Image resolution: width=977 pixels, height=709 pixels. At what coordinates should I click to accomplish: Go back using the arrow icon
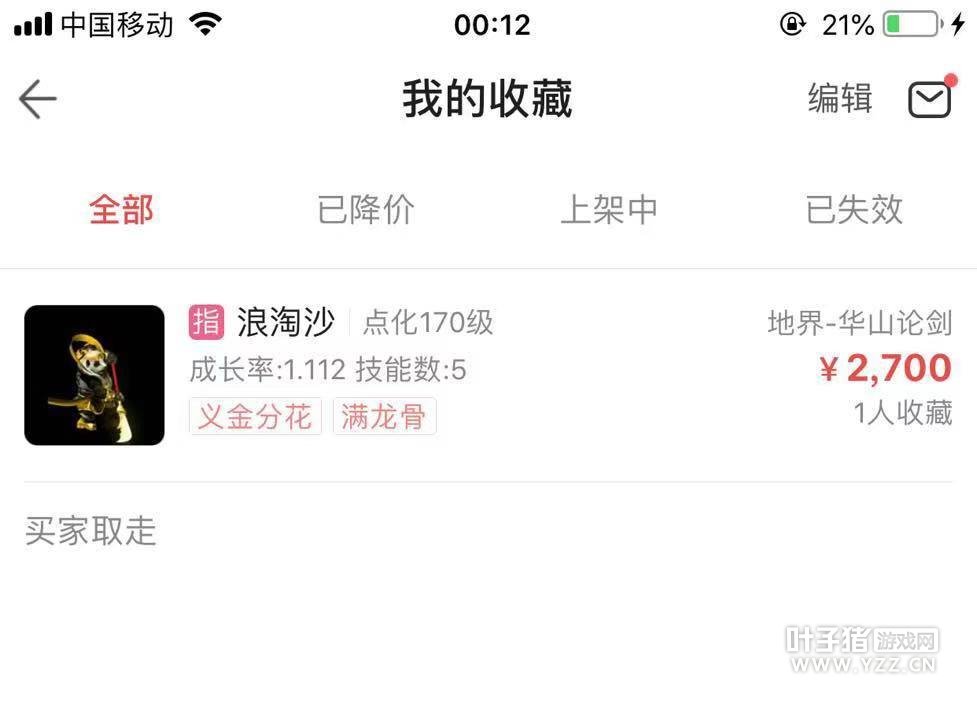point(38,99)
